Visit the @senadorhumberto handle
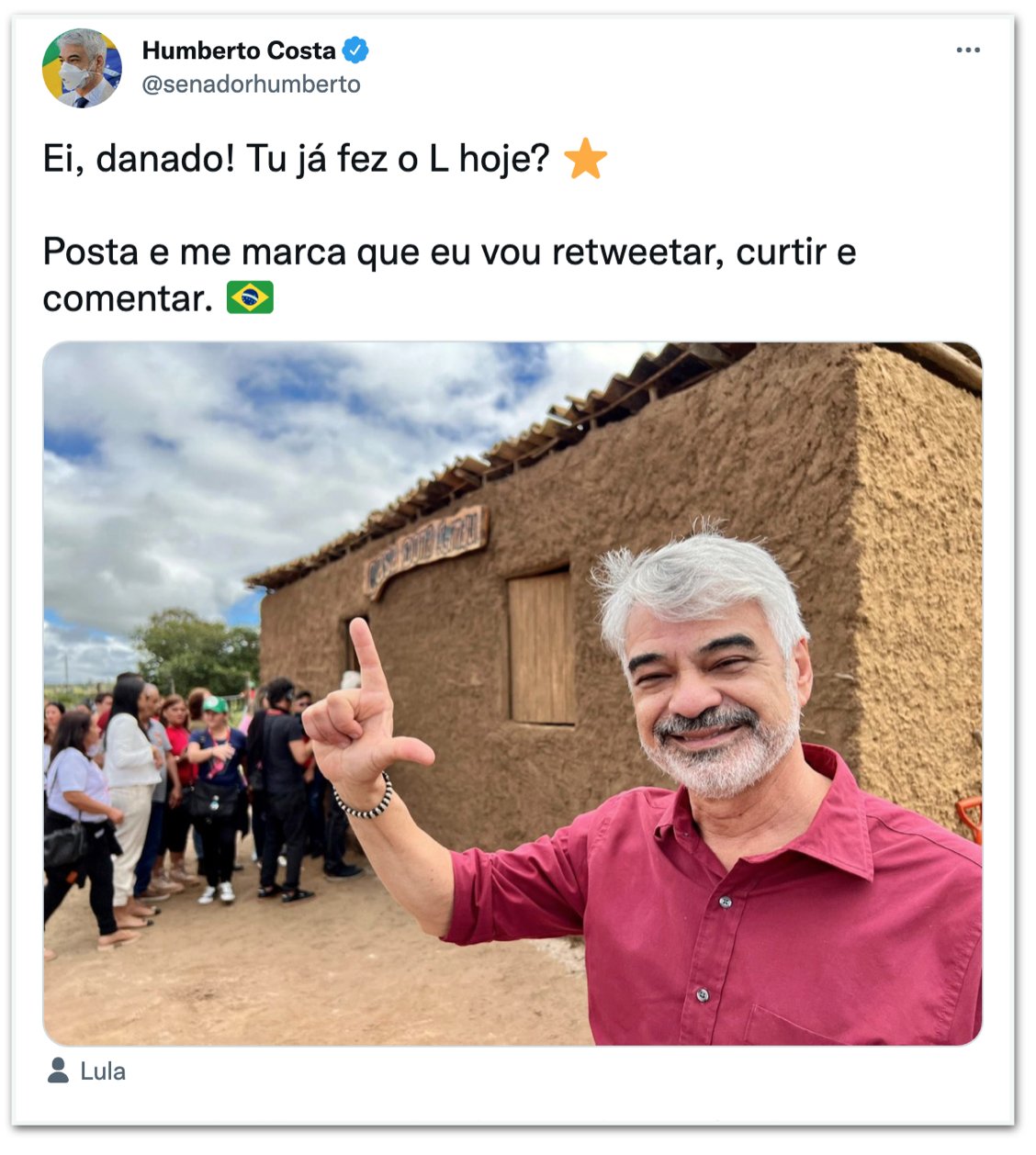 [251, 84]
